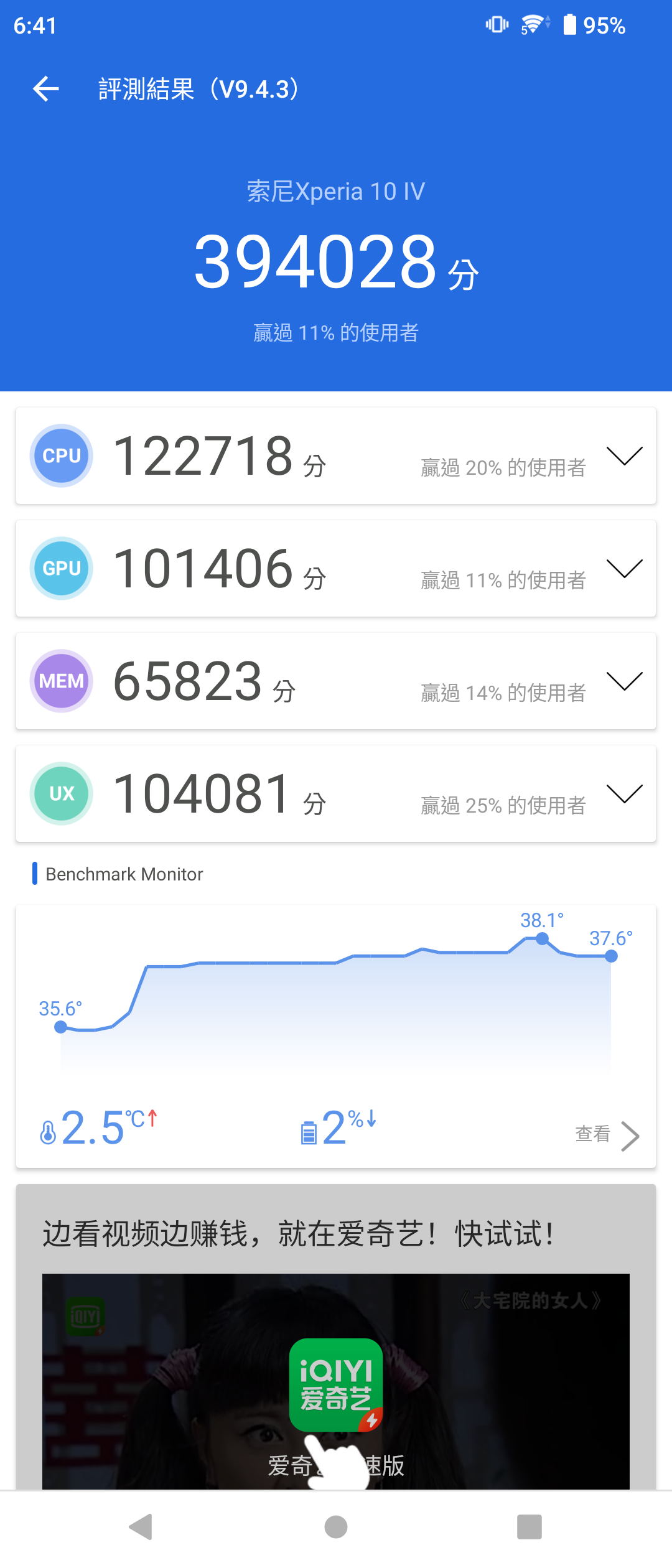Expand the UX score details
Image resolution: width=672 pixels, height=1568 pixels.
pyautogui.click(x=624, y=794)
